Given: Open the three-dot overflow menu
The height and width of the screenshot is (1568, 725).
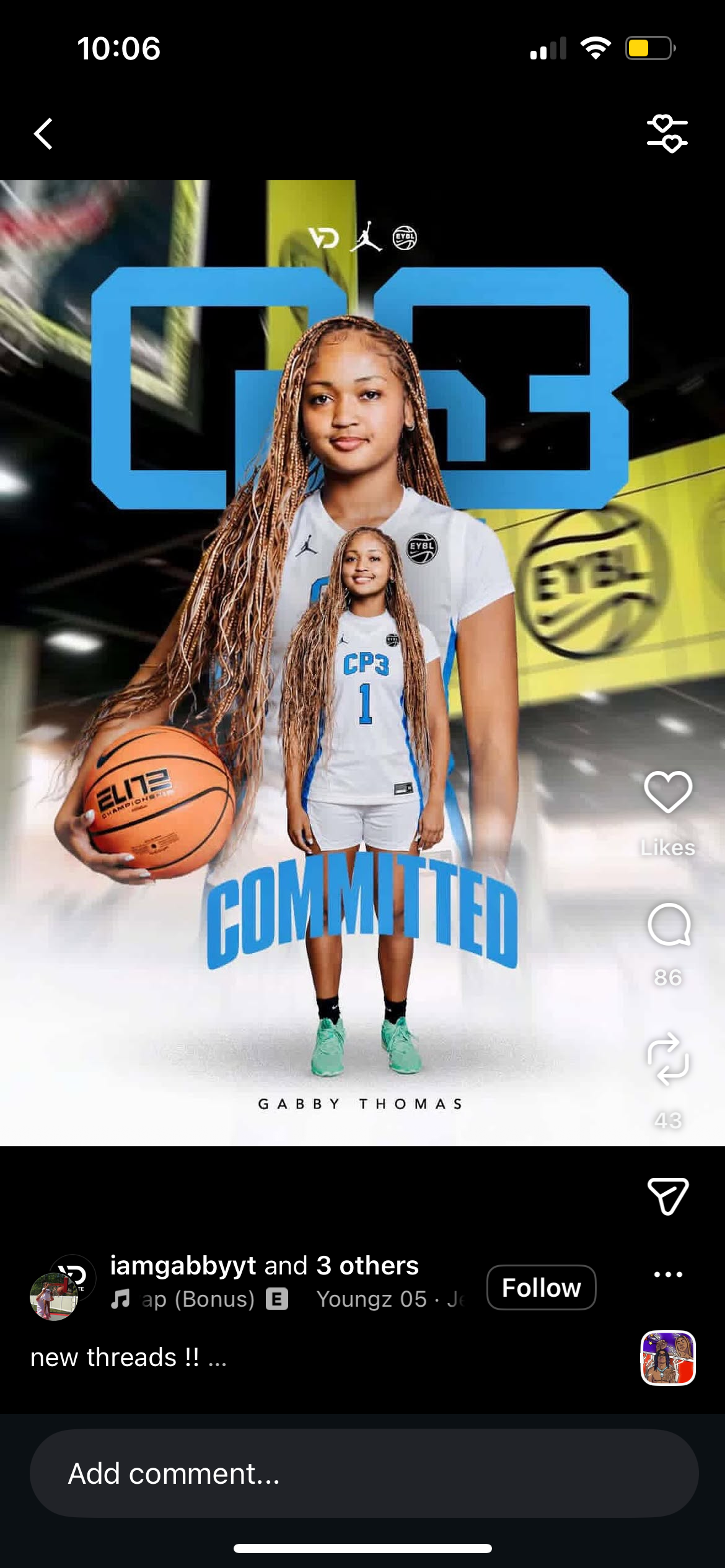Looking at the screenshot, I should tap(668, 1274).
